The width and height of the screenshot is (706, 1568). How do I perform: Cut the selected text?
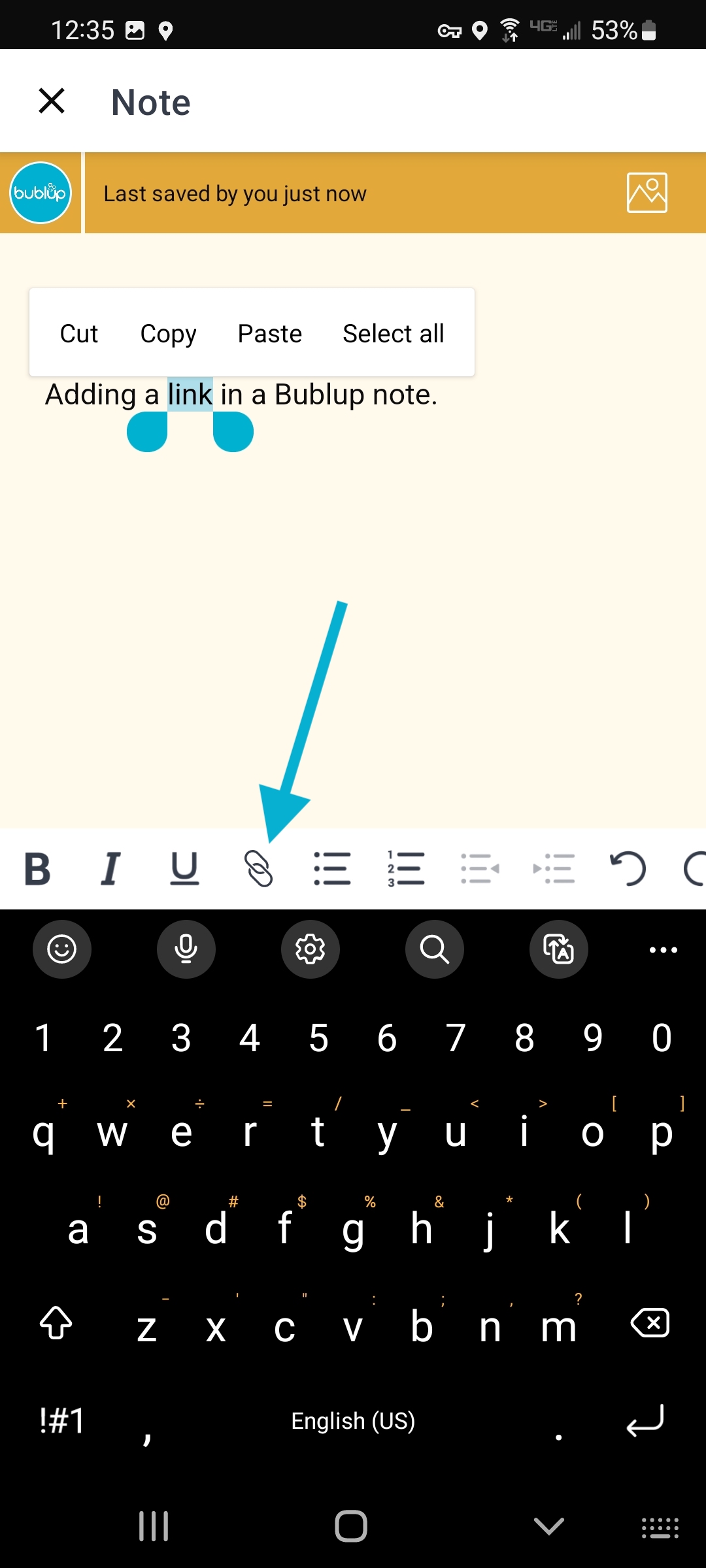(x=78, y=333)
